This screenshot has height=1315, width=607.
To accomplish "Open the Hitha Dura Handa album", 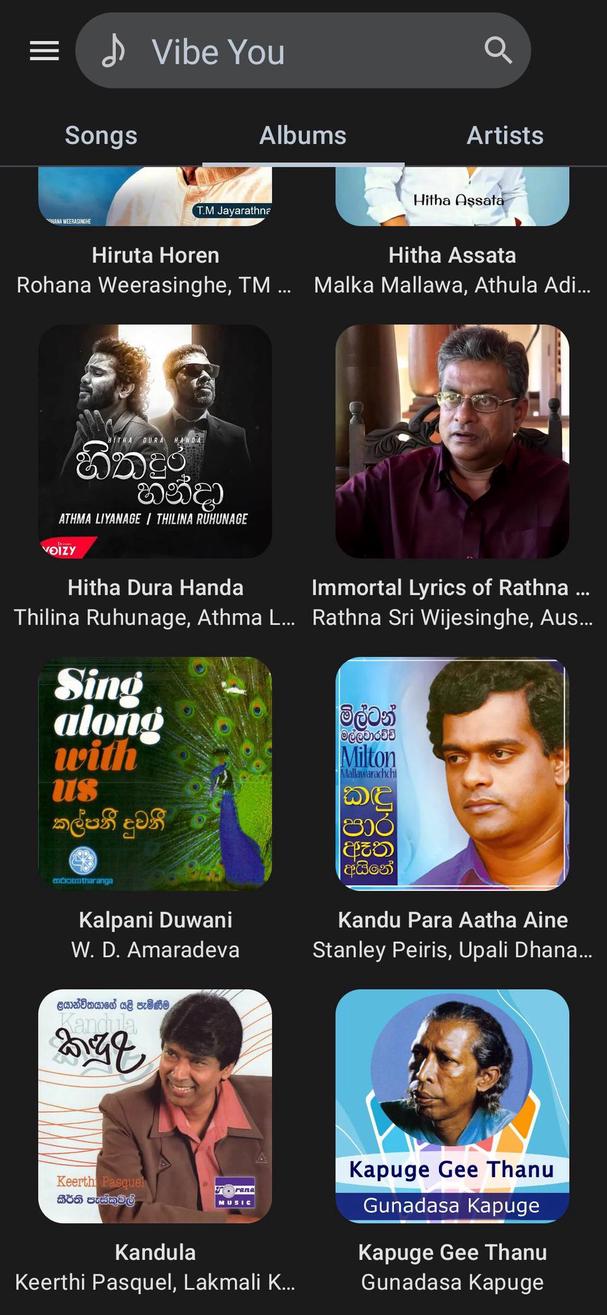I will (x=155, y=441).
